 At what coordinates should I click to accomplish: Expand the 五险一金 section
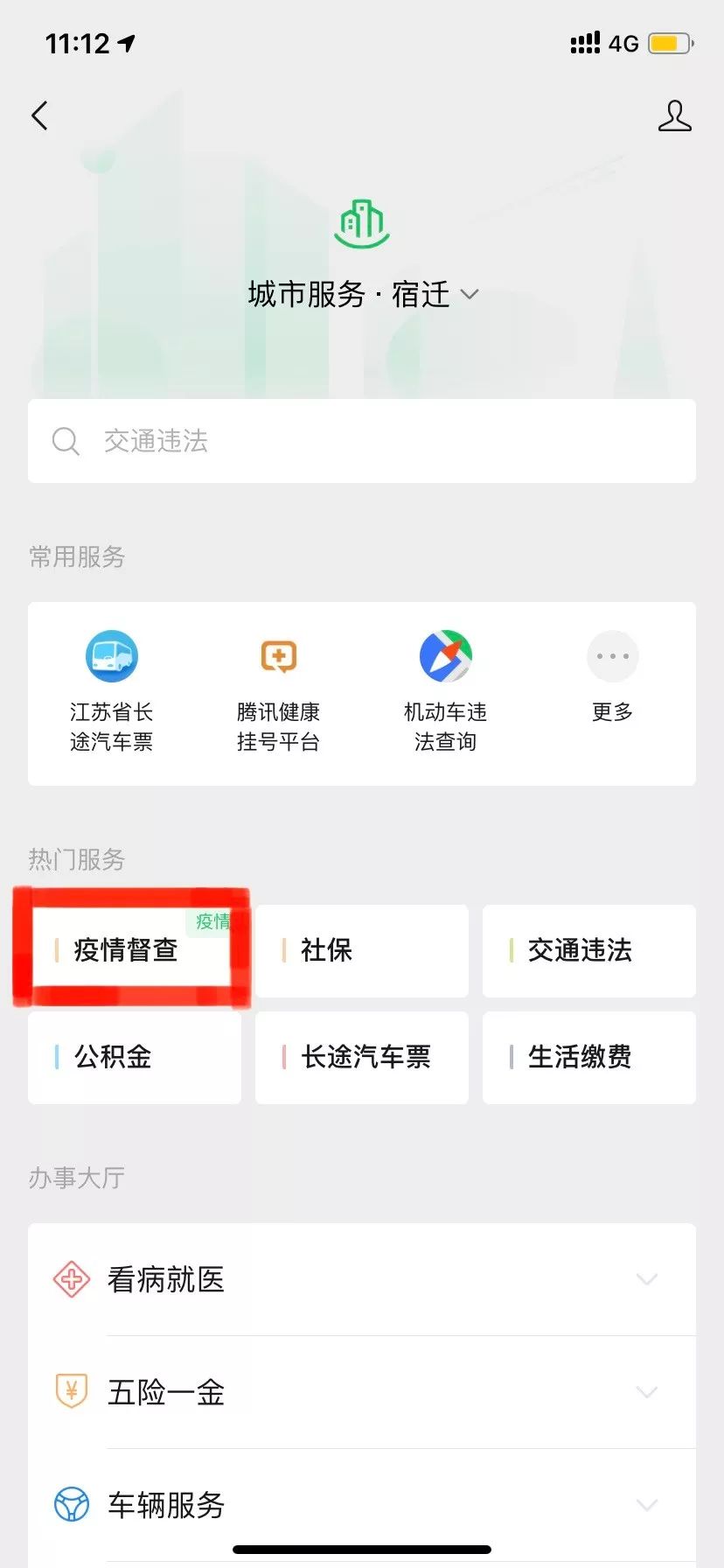(x=362, y=1392)
